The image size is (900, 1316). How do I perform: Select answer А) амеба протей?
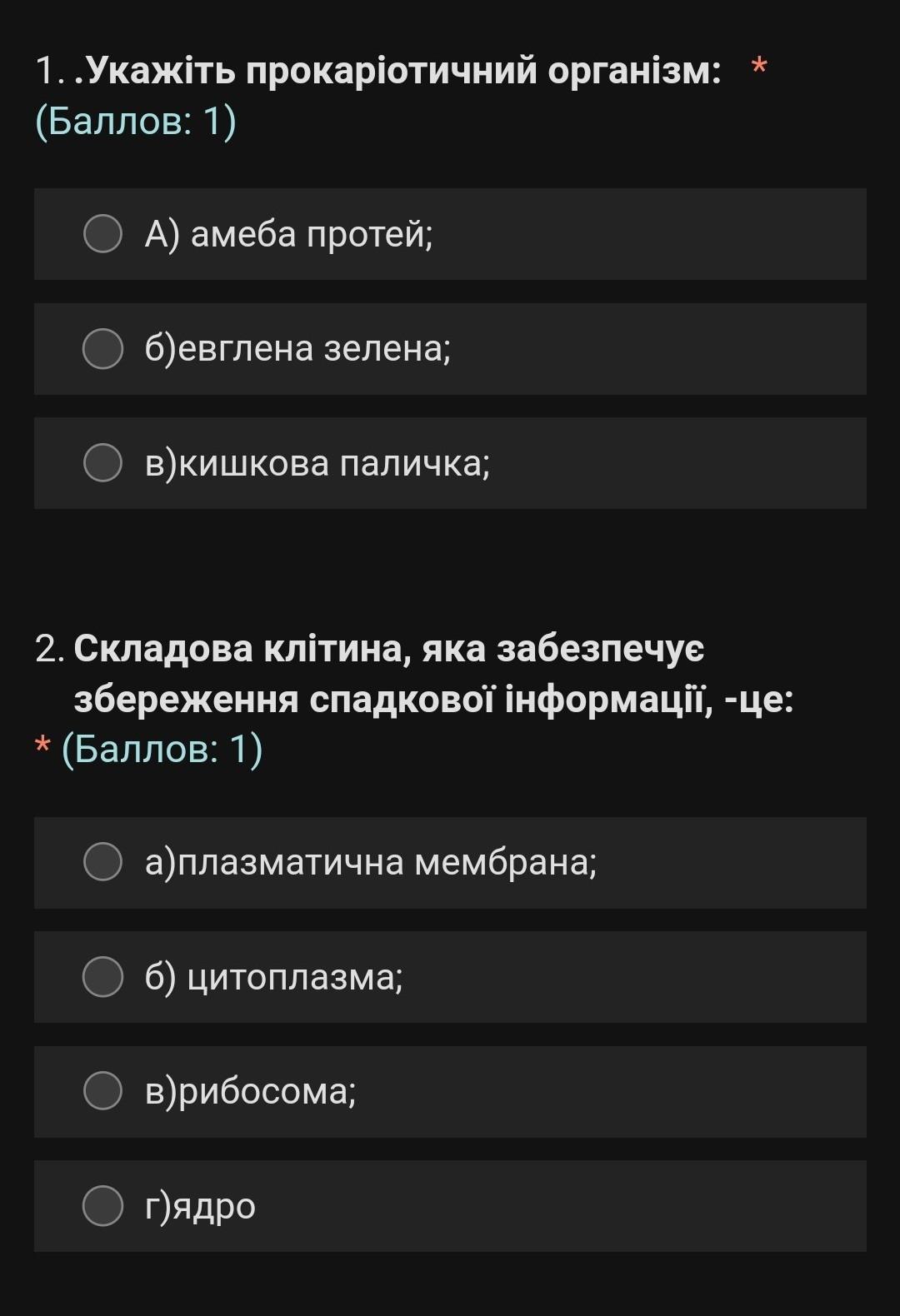pyautogui.click(x=450, y=234)
